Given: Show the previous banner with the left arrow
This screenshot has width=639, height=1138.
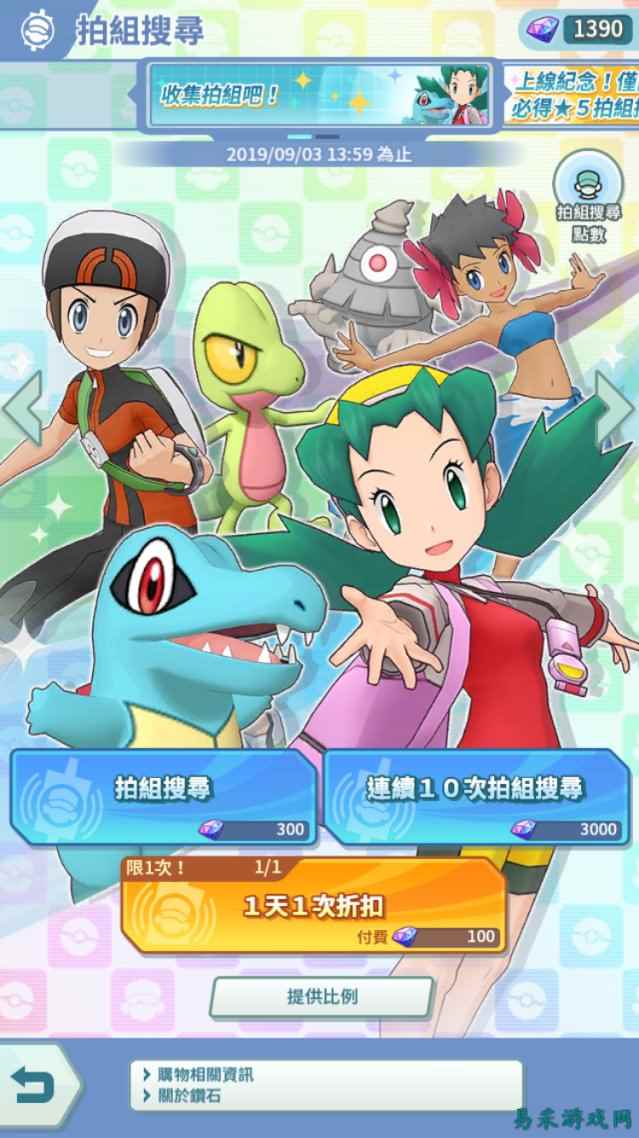Looking at the screenshot, I should point(22,410).
